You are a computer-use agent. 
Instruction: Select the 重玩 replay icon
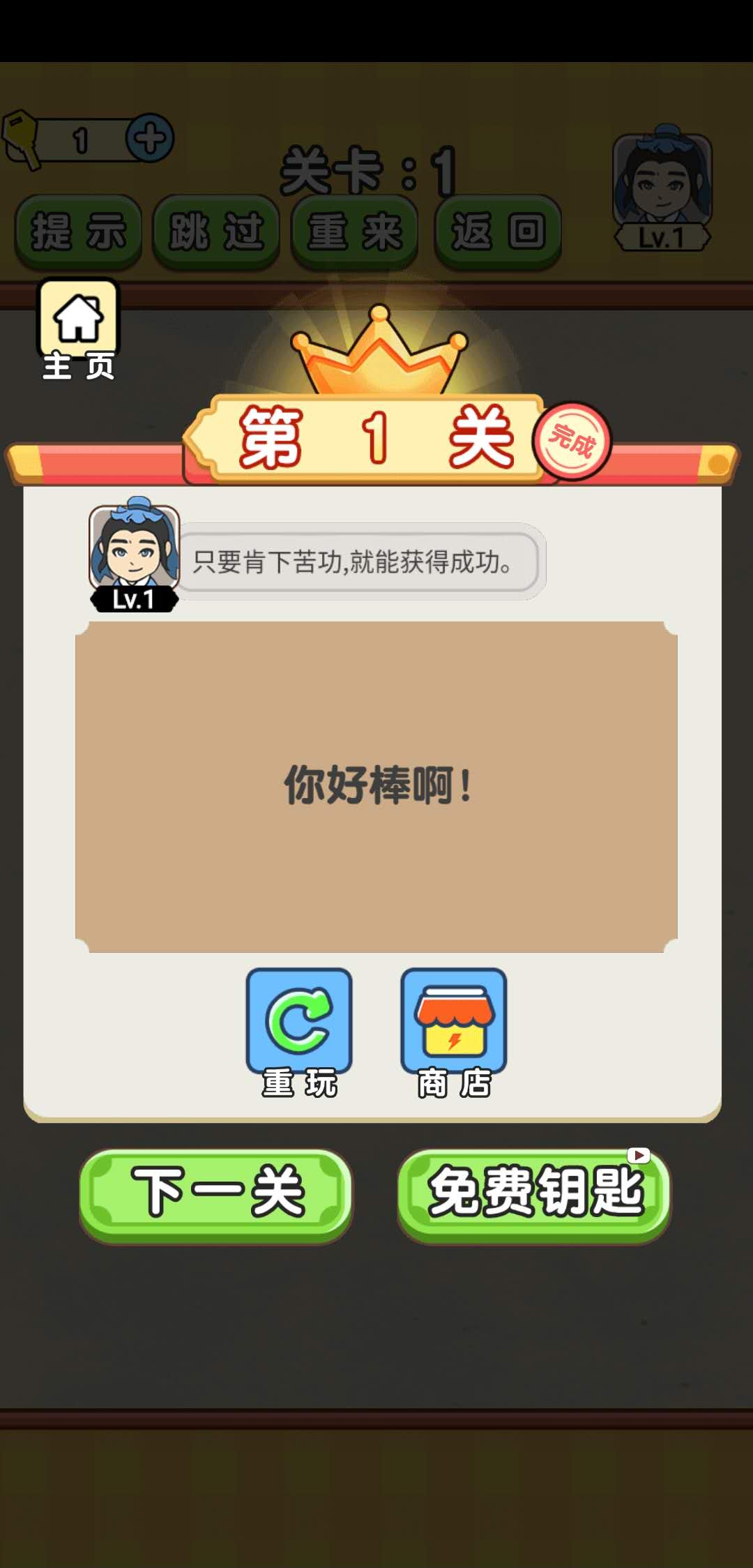(300, 1022)
